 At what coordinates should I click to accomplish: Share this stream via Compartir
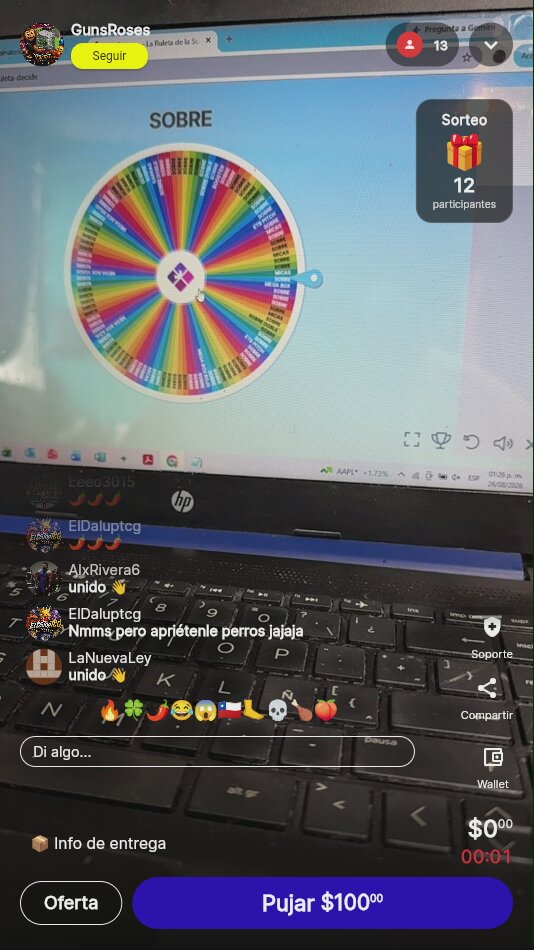point(487,699)
